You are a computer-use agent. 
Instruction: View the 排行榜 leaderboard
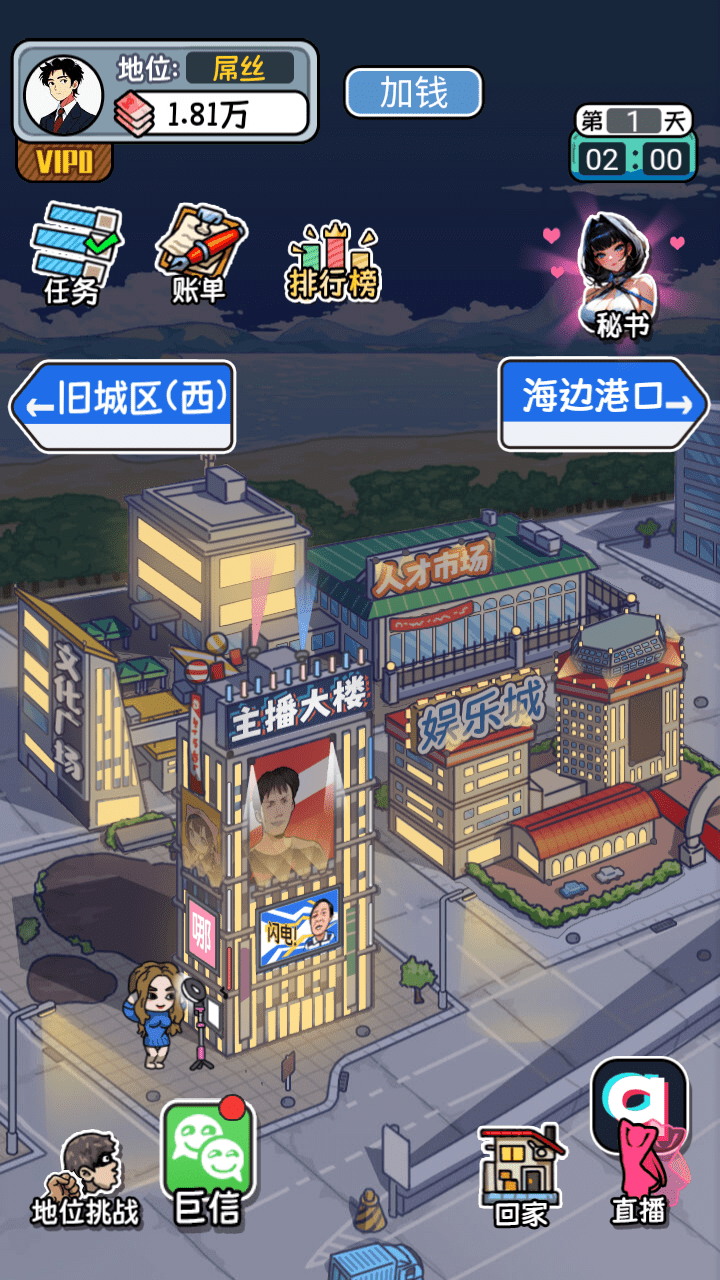(x=334, y=260)
